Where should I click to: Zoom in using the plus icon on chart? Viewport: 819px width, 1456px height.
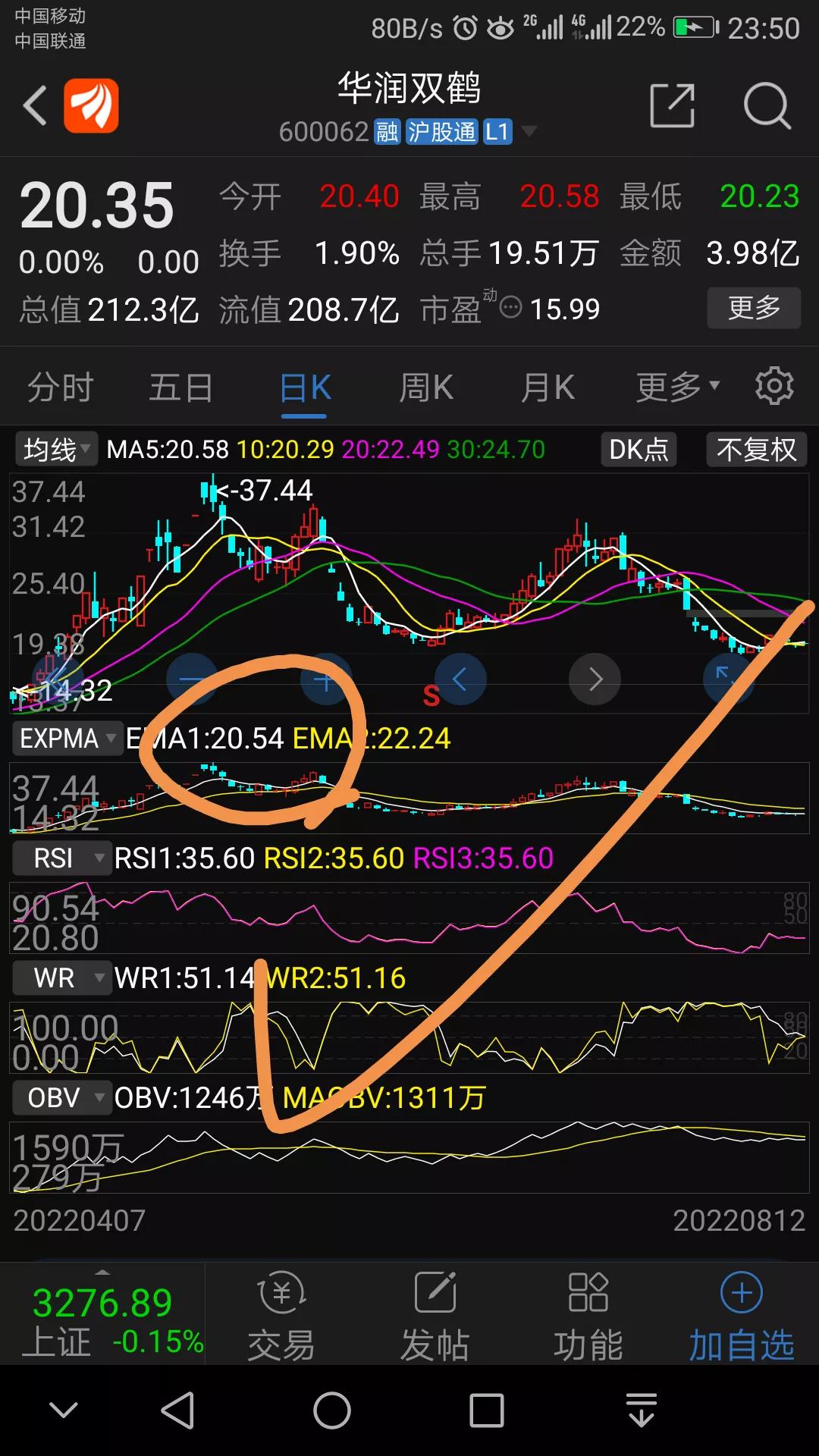(x=325, y=679)
